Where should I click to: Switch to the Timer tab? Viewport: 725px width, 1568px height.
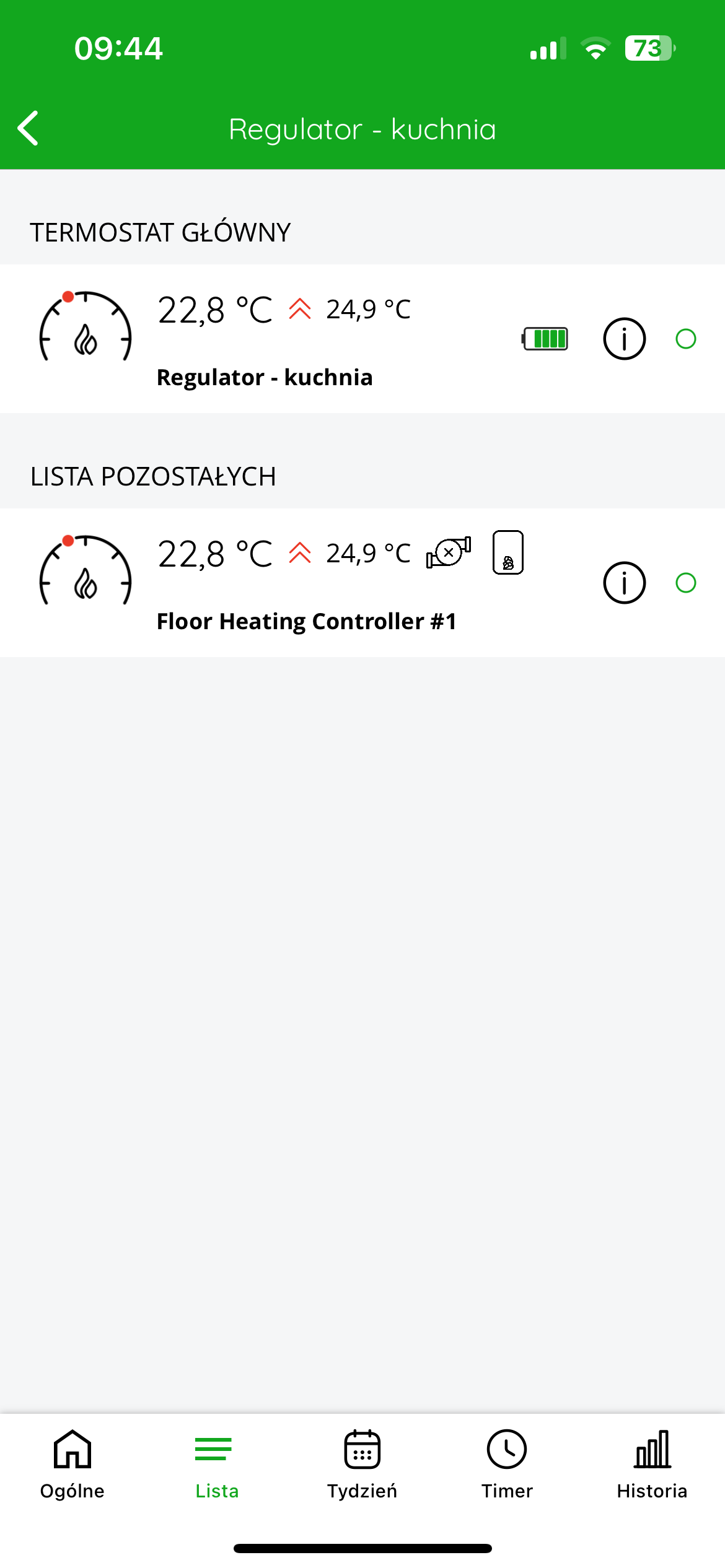pyautogui.click(x=507, y=1465)
